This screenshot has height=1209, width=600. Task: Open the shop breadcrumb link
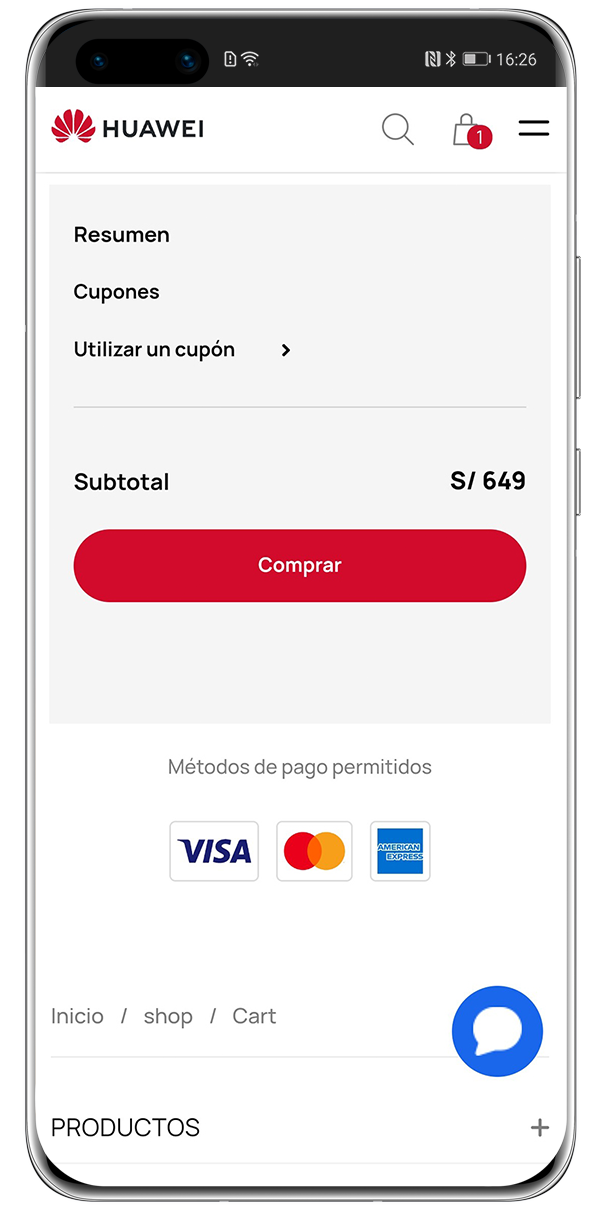pos(168,1016)
